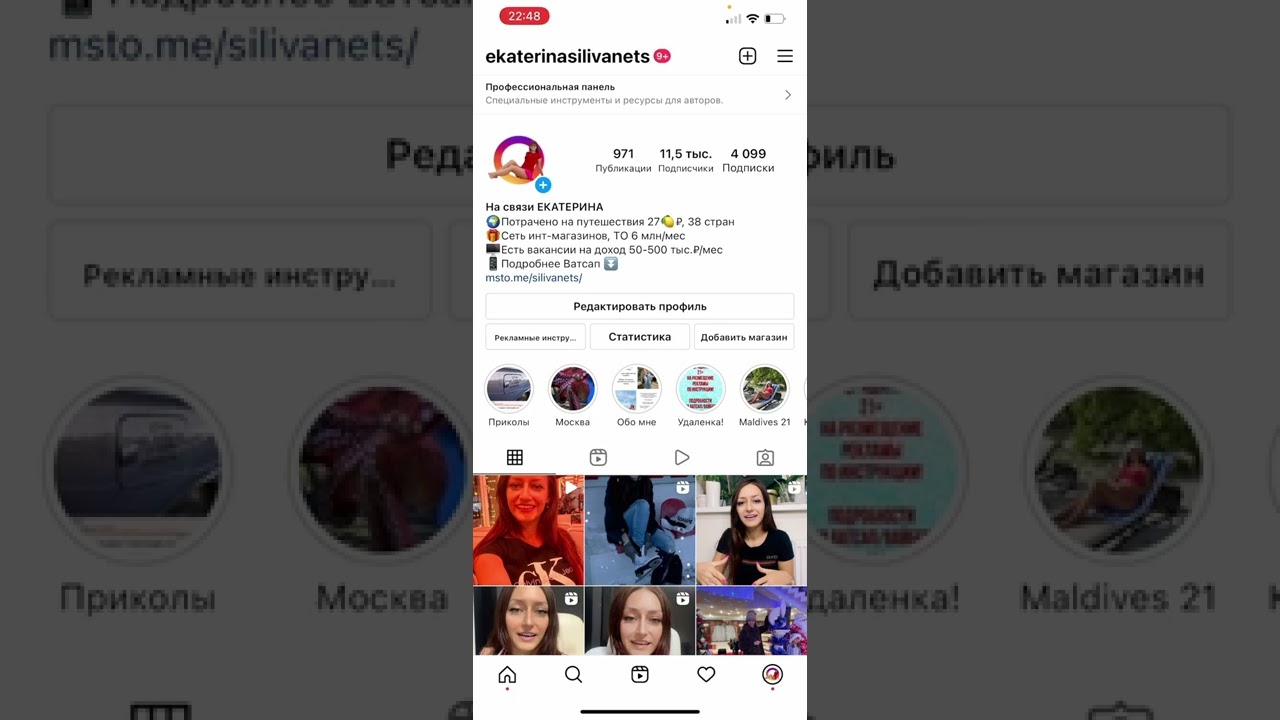Open the Search tab in bottom bar
This screenshot has height=720, width=1280.
point(573,675)
